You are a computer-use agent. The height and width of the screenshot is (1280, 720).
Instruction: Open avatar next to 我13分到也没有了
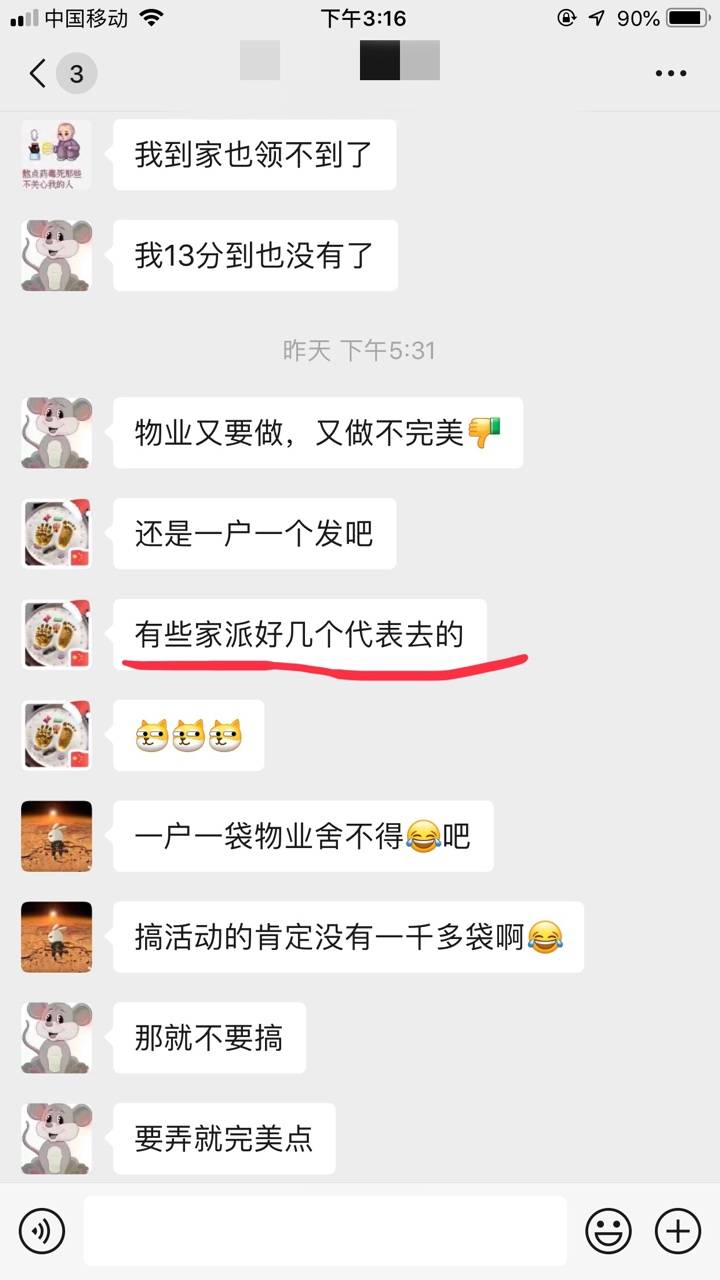[x=57, y=256]
